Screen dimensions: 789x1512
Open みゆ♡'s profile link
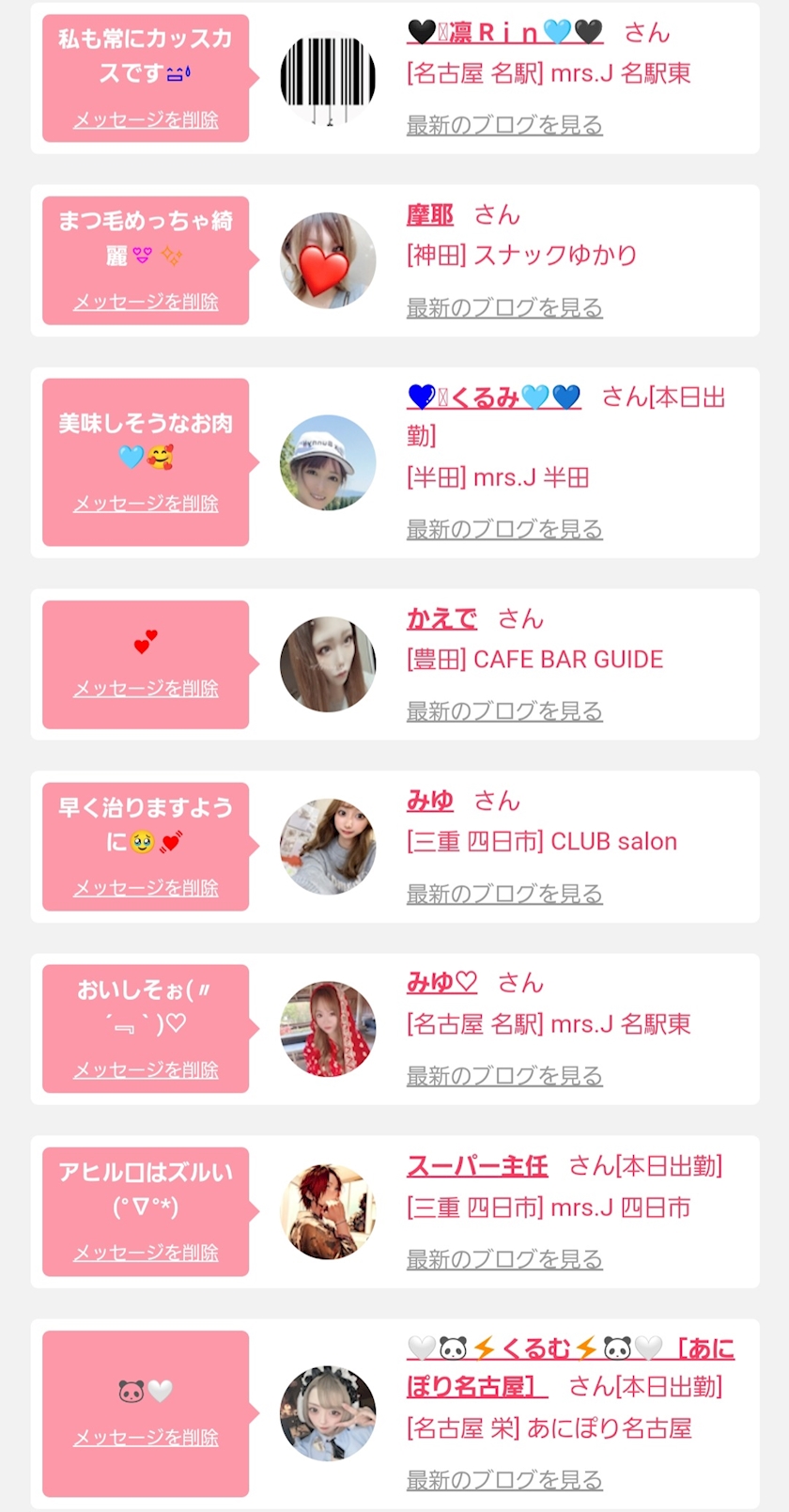pyautogui.click(x=441, y=983)
